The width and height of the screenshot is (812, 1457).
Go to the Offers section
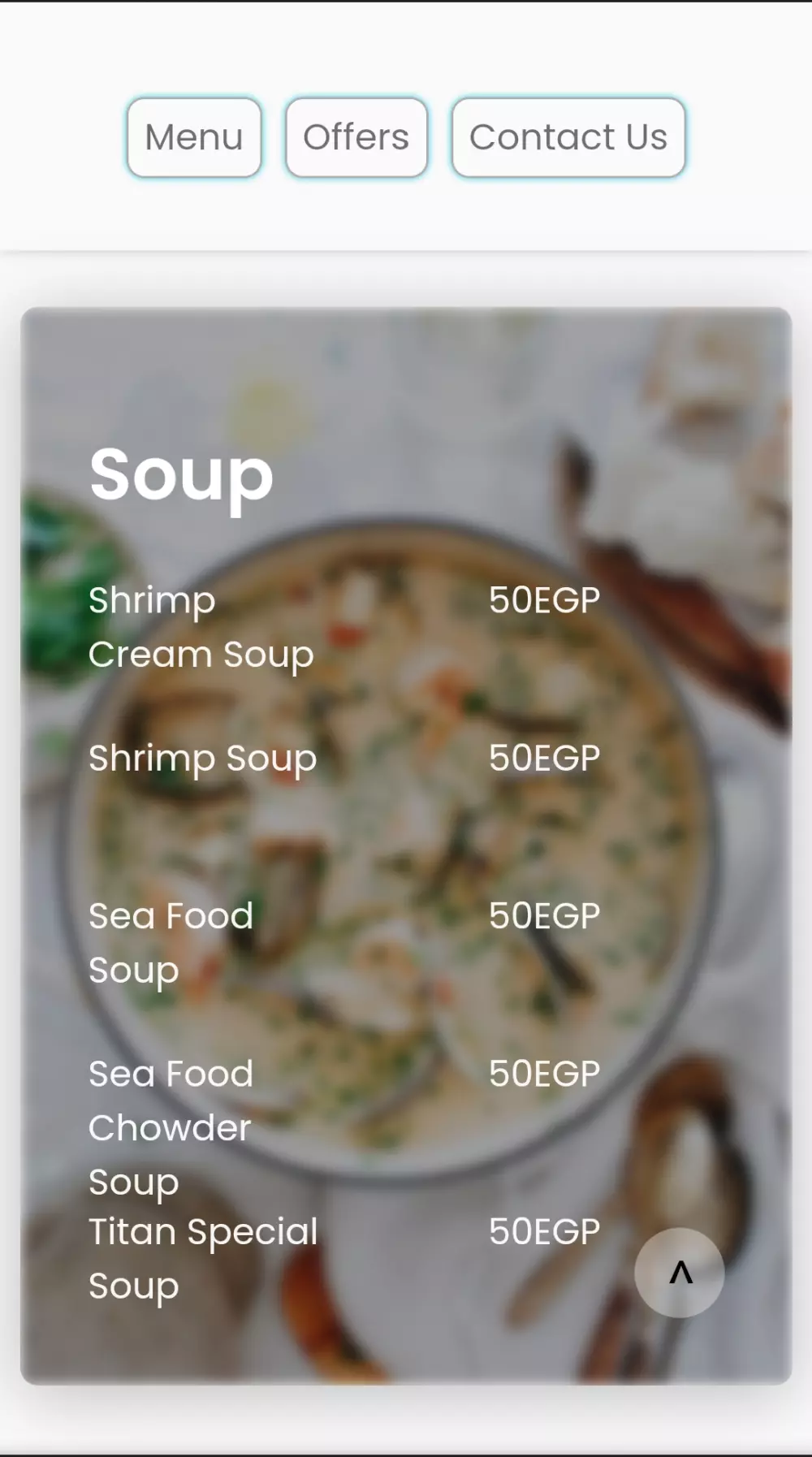[x=356, y=137]
